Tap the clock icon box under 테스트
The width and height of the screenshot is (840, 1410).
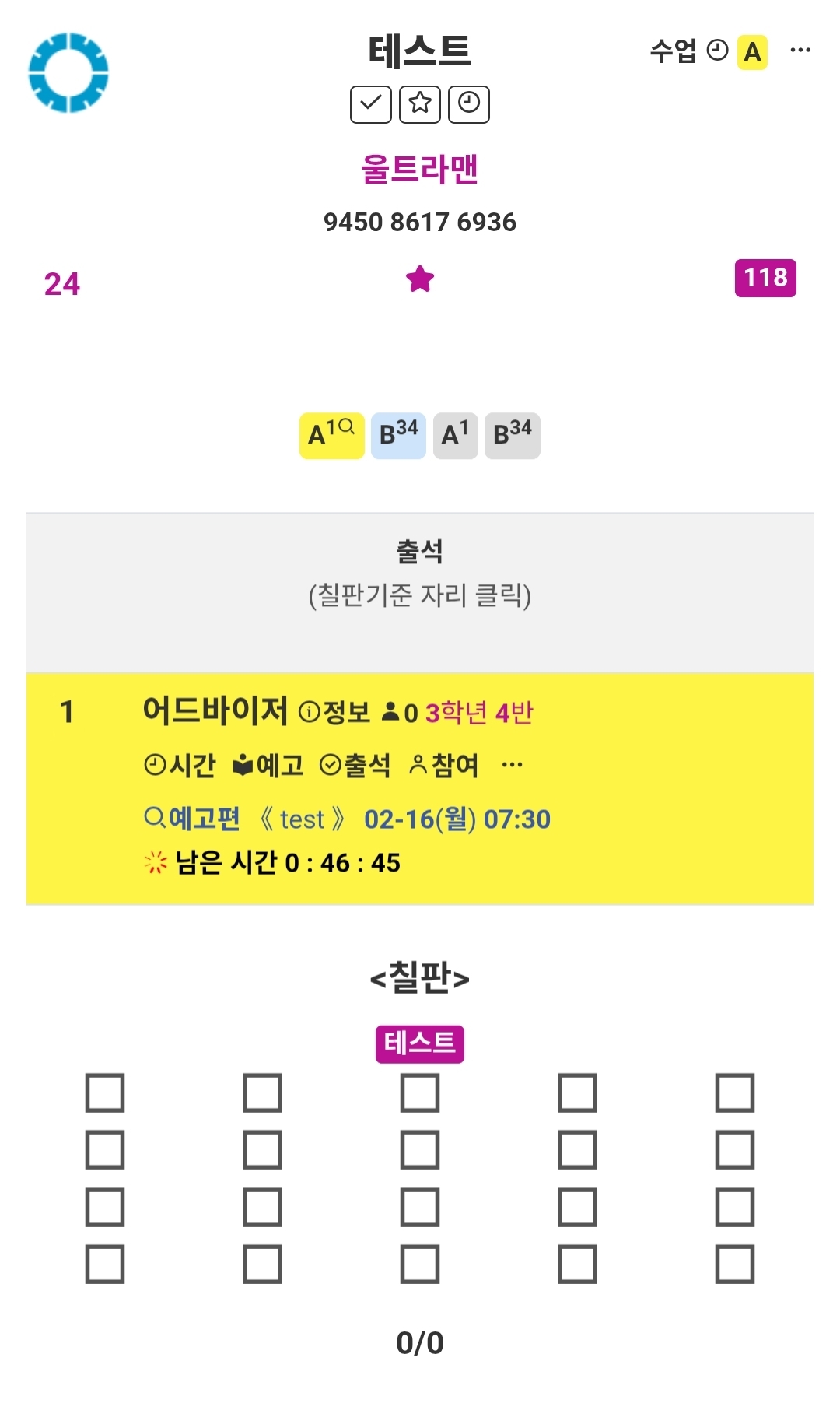point(469,104)
